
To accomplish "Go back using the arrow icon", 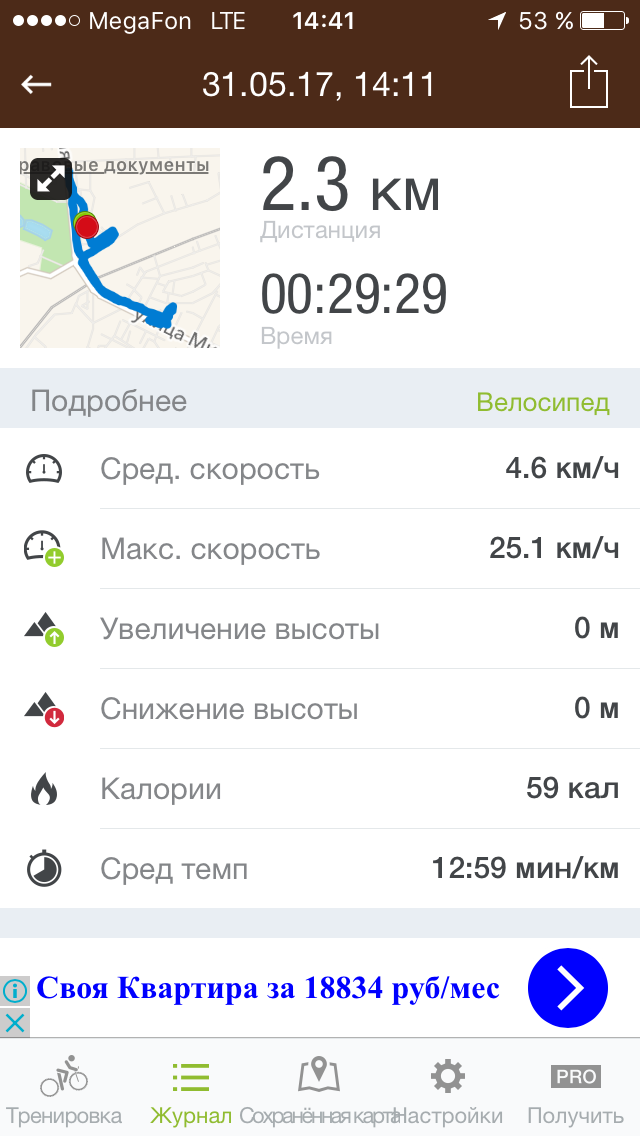I will 36,85.
